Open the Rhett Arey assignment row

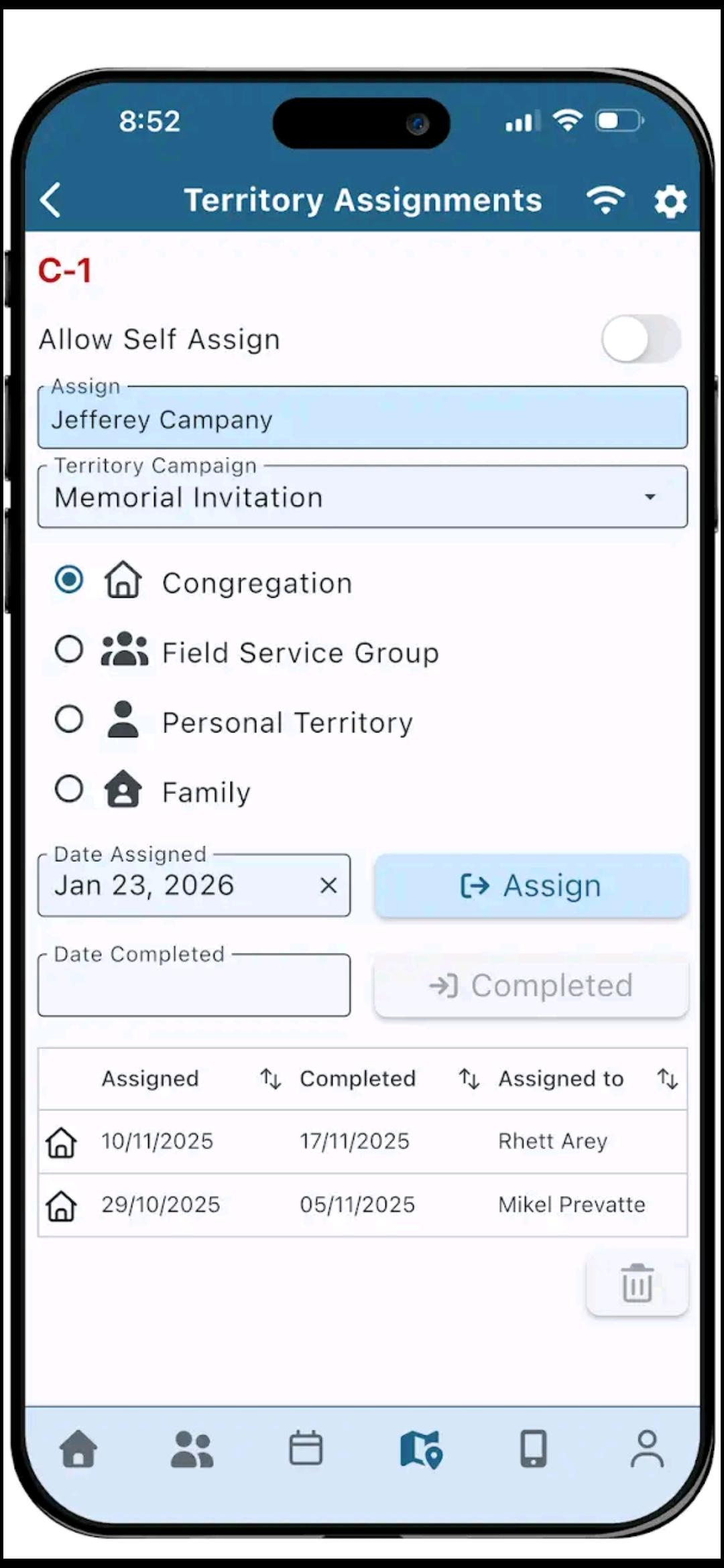pos(362,1141)
